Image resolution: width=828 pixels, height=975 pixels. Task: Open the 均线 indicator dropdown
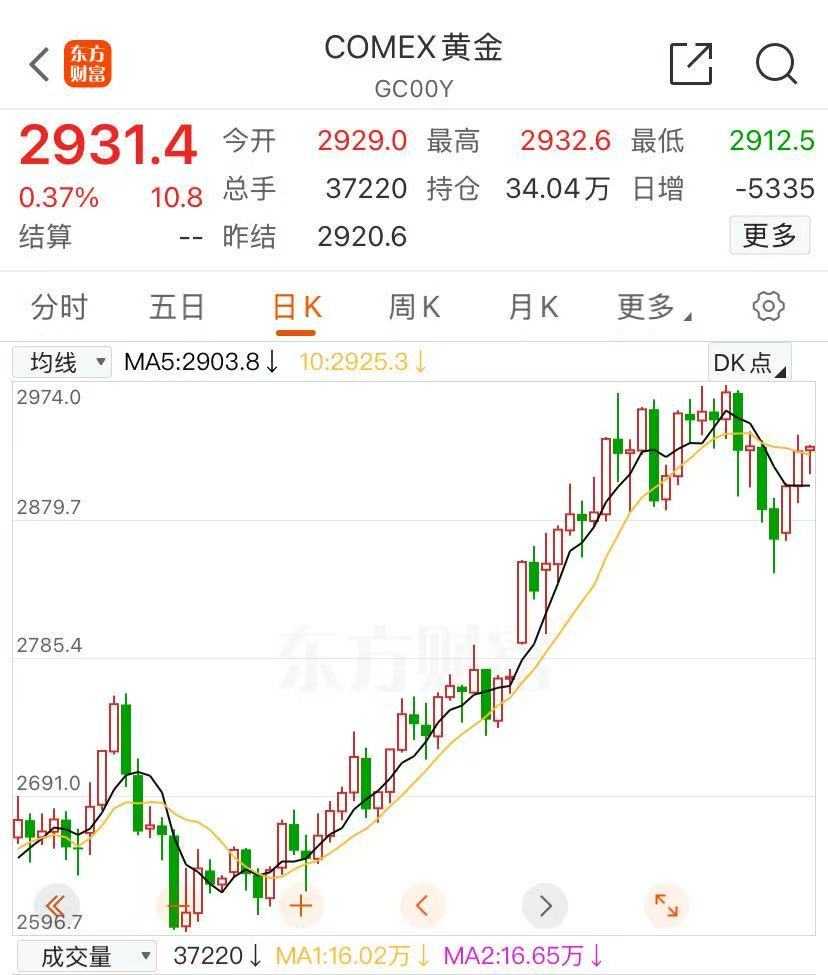coord(62,362)
